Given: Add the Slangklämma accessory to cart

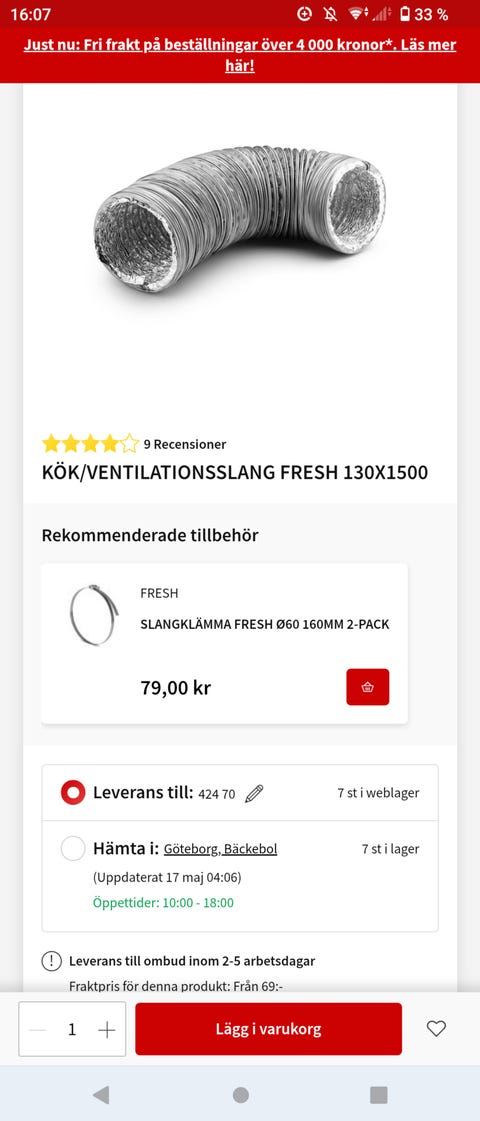Looking at the screenshot, I should point(368,687).
